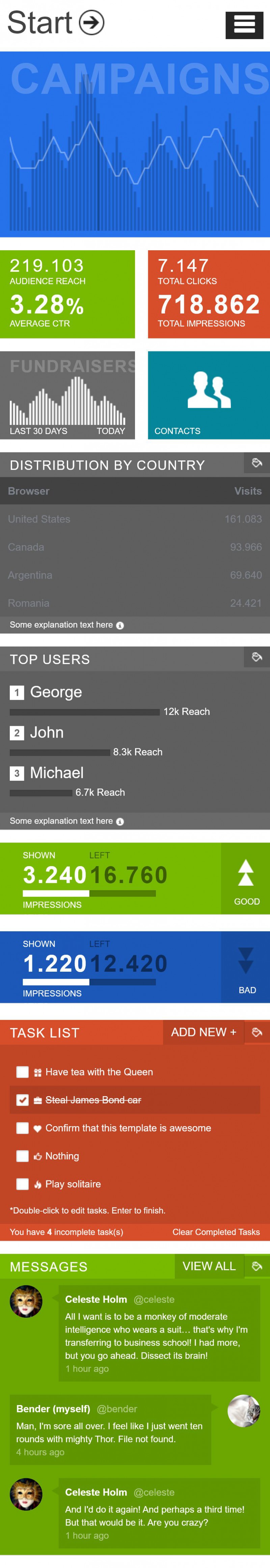The image size is (270, 1568).
Task: Tap the tag icon on Top Users
Action: pos(257,657)
